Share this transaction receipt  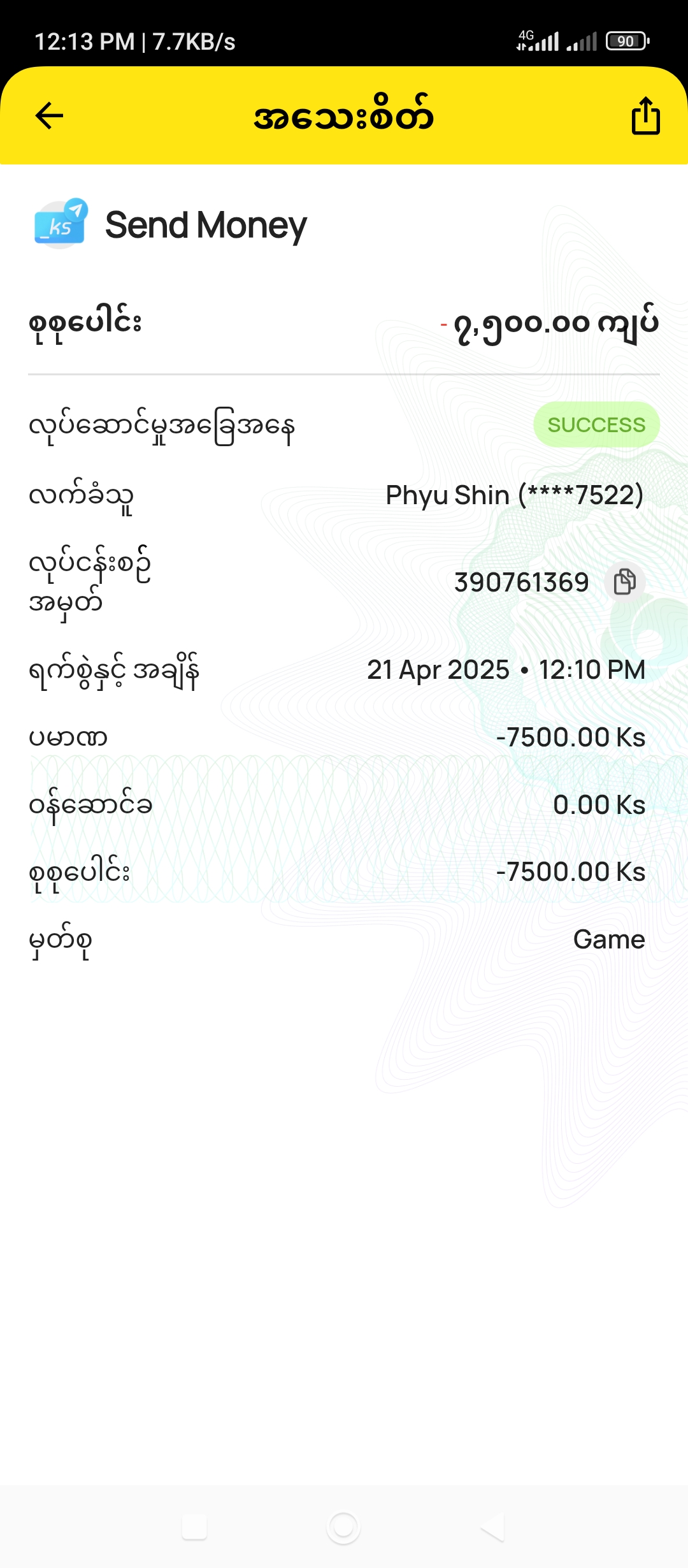point(645,116)
